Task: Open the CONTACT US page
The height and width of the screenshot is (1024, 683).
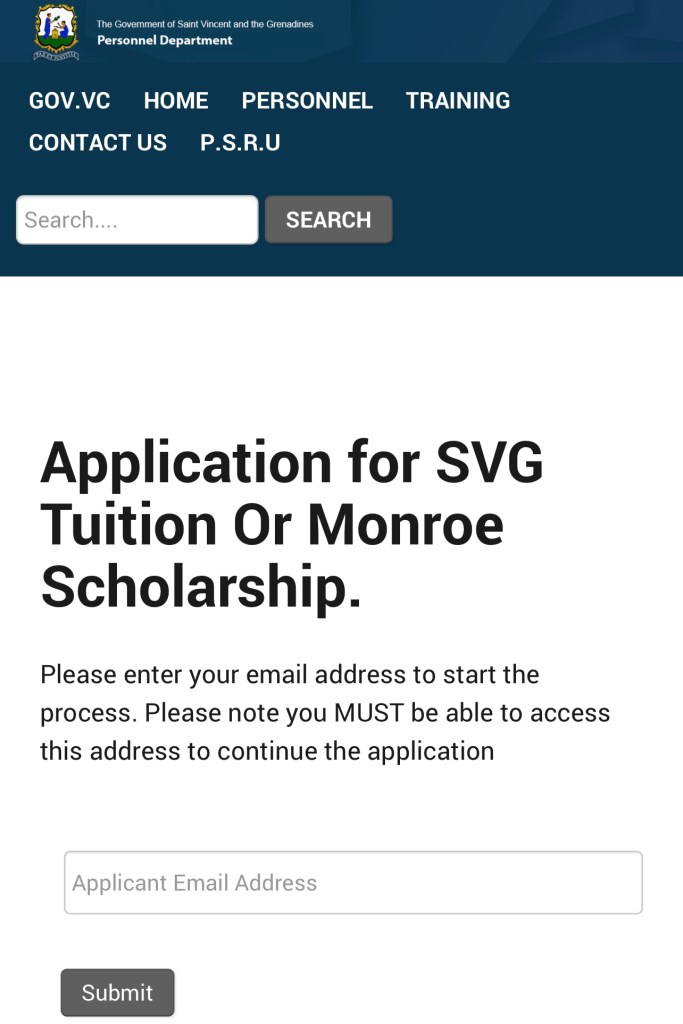Action: coord(98,143)
